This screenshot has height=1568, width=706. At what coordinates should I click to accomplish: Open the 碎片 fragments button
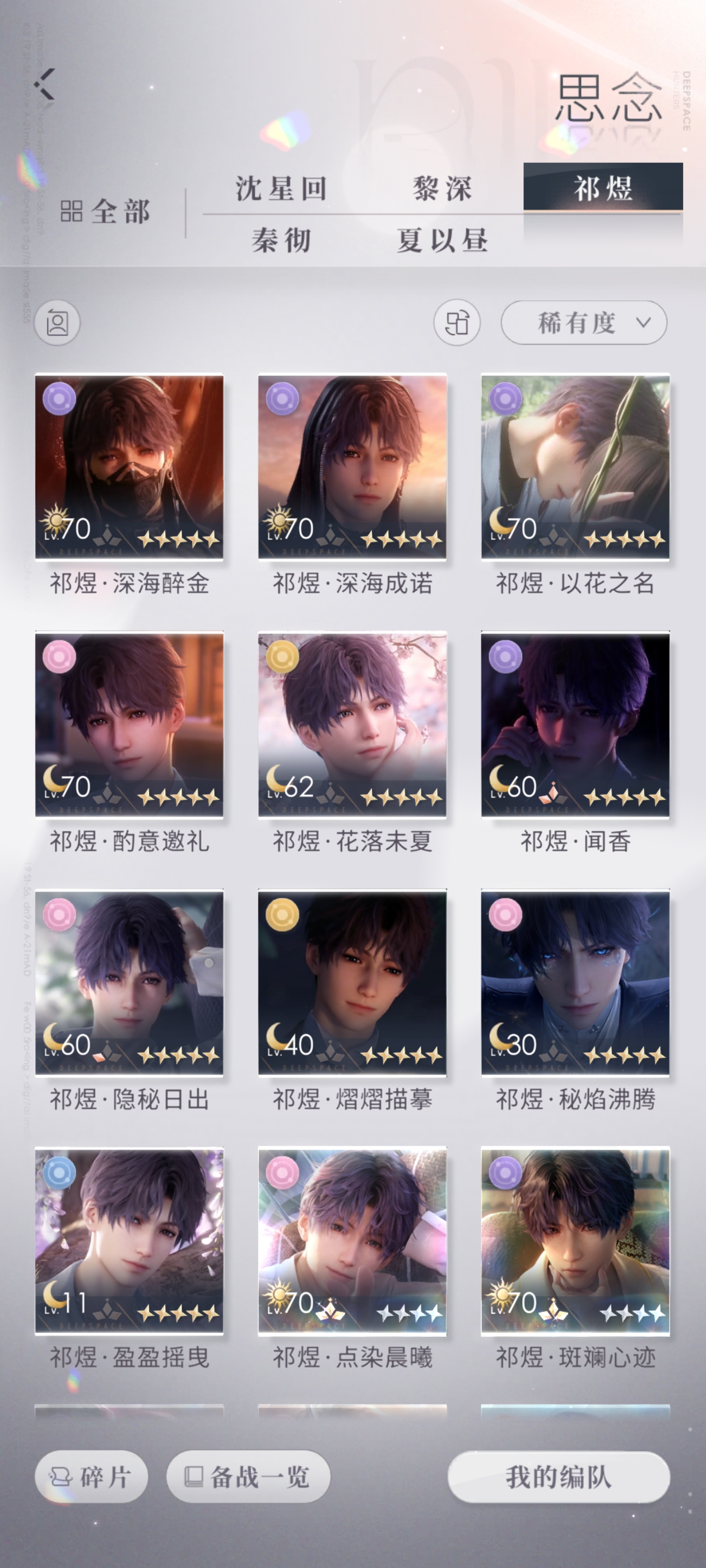(x=91, y=1477)
